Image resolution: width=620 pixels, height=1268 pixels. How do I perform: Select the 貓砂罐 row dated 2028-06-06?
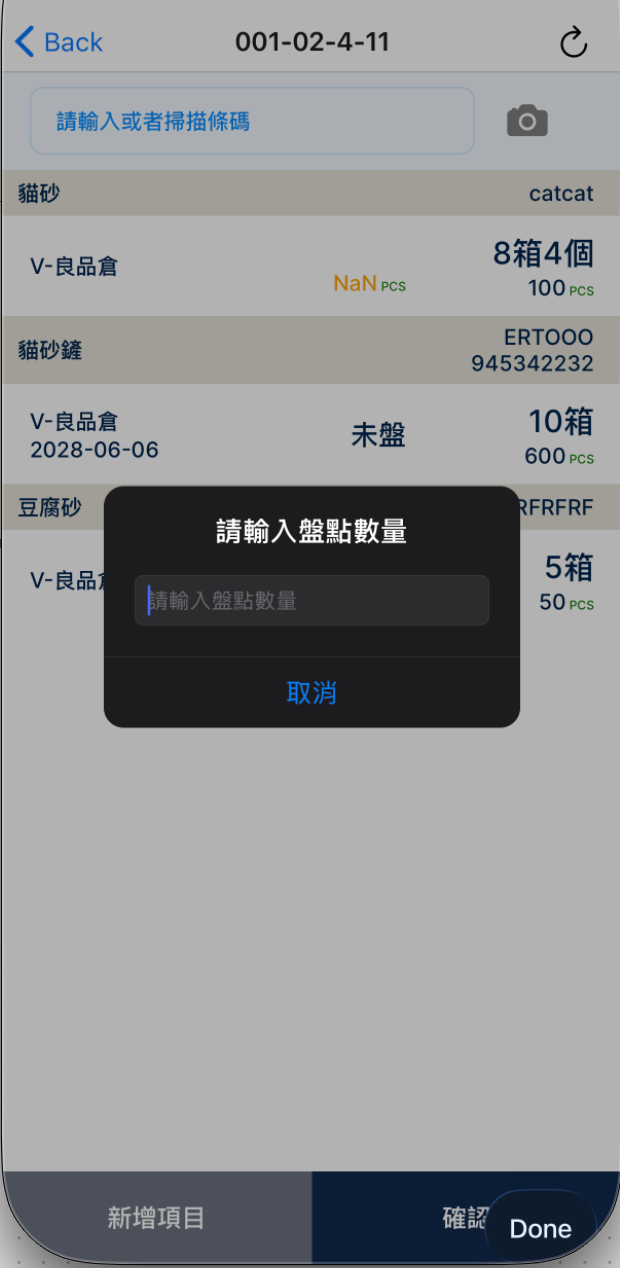(x=310, y=435)
